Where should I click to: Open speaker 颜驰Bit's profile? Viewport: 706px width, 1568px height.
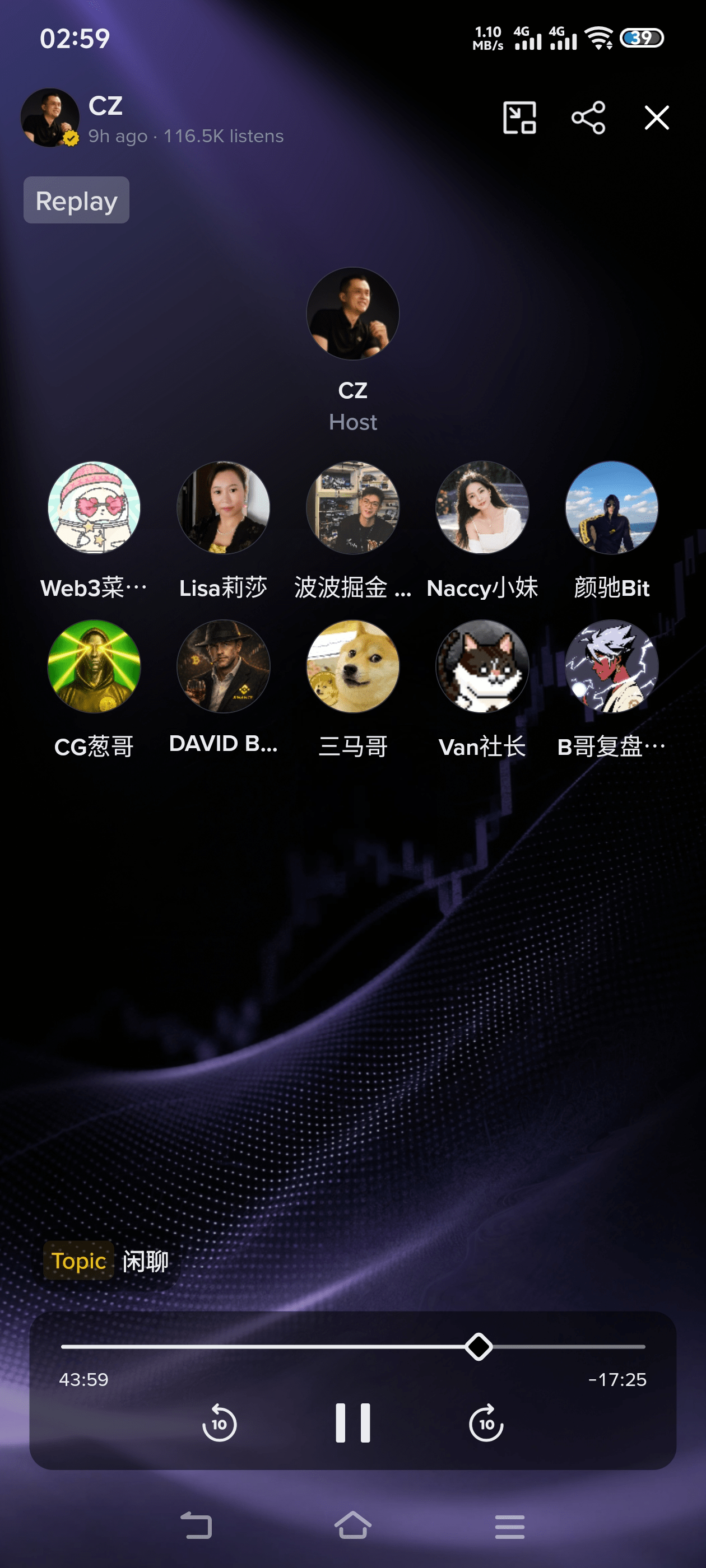click(611, 508)
